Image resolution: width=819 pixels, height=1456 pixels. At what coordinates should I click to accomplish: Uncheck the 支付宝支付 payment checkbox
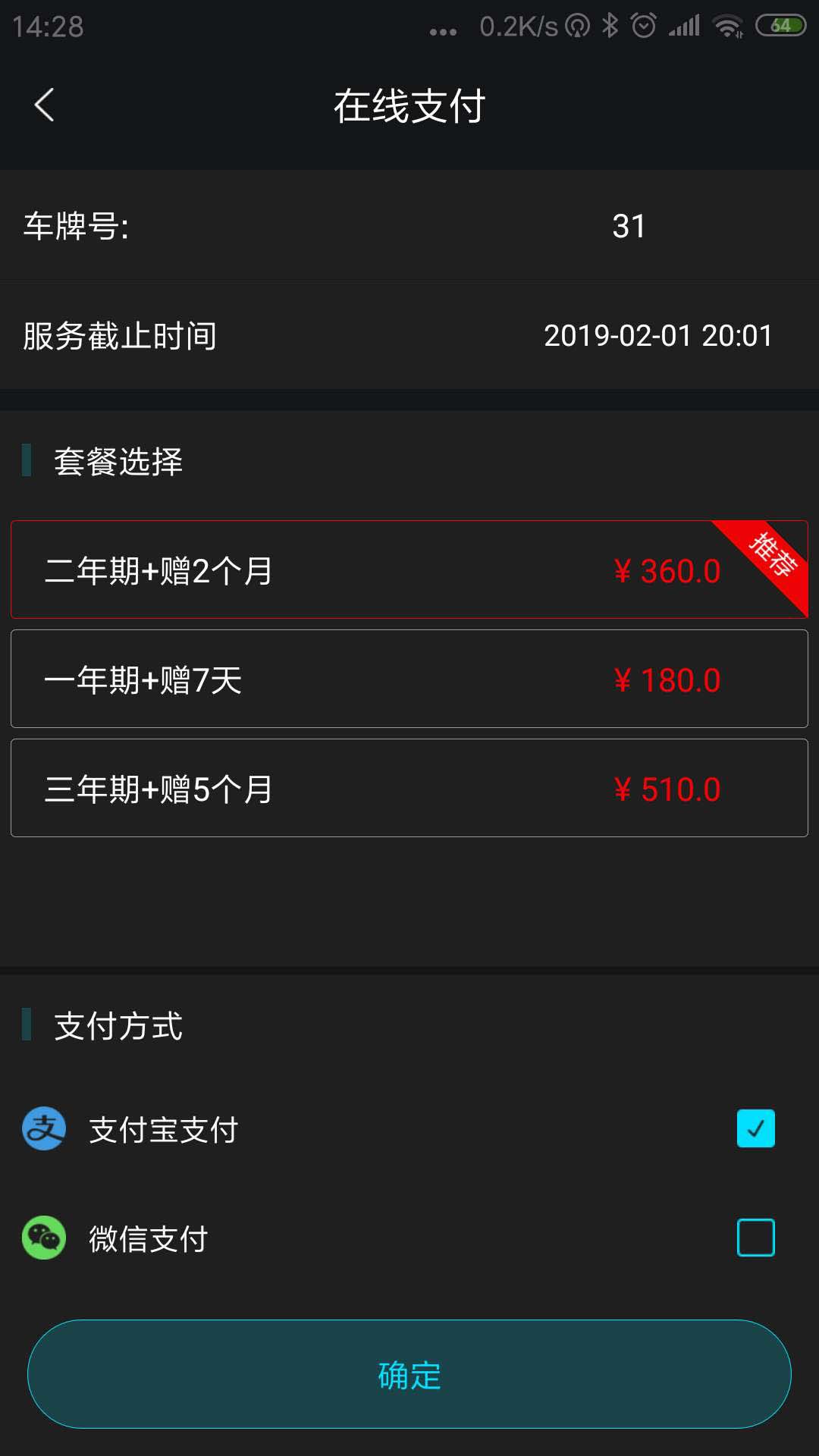click(755, 1129)
